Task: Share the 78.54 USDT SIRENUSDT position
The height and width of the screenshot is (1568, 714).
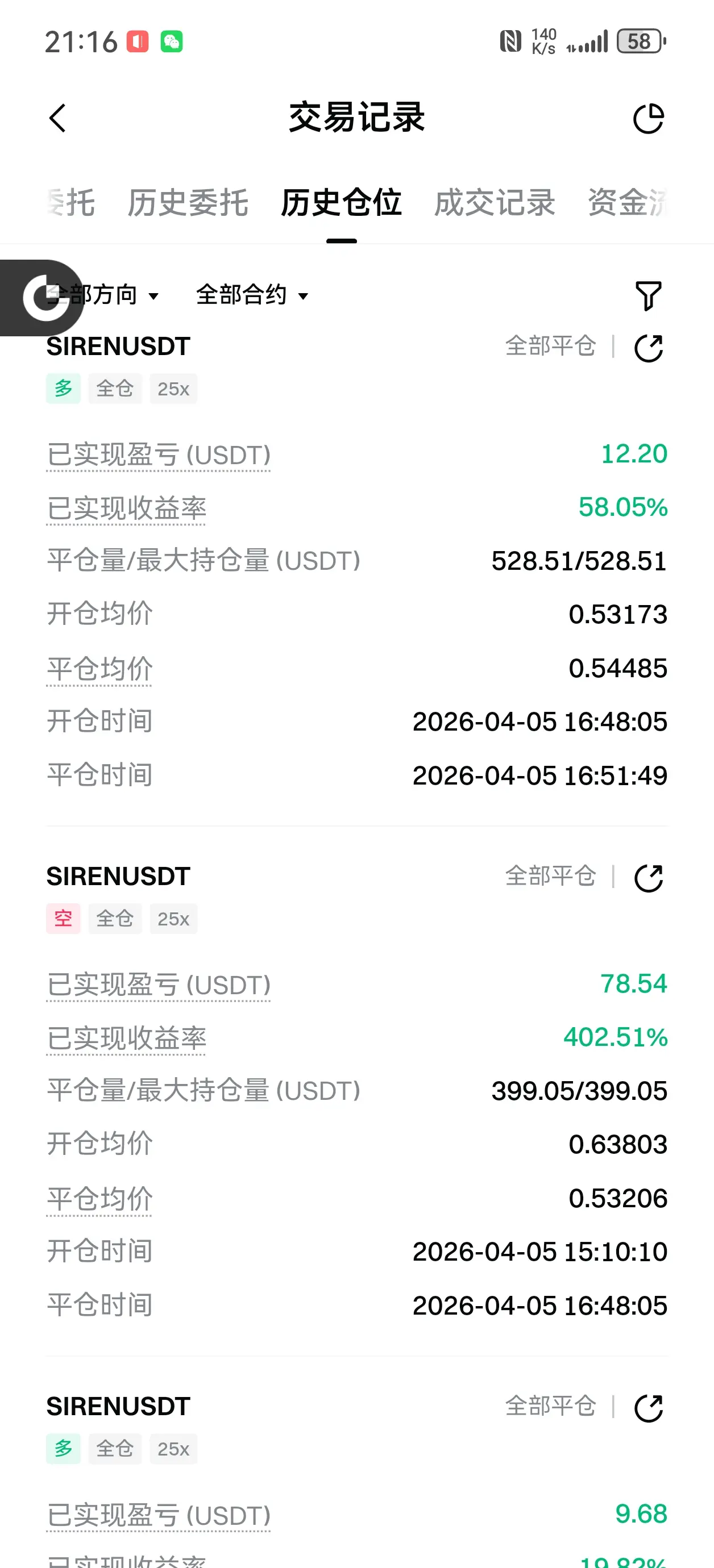Action: (x=648, y=878)
